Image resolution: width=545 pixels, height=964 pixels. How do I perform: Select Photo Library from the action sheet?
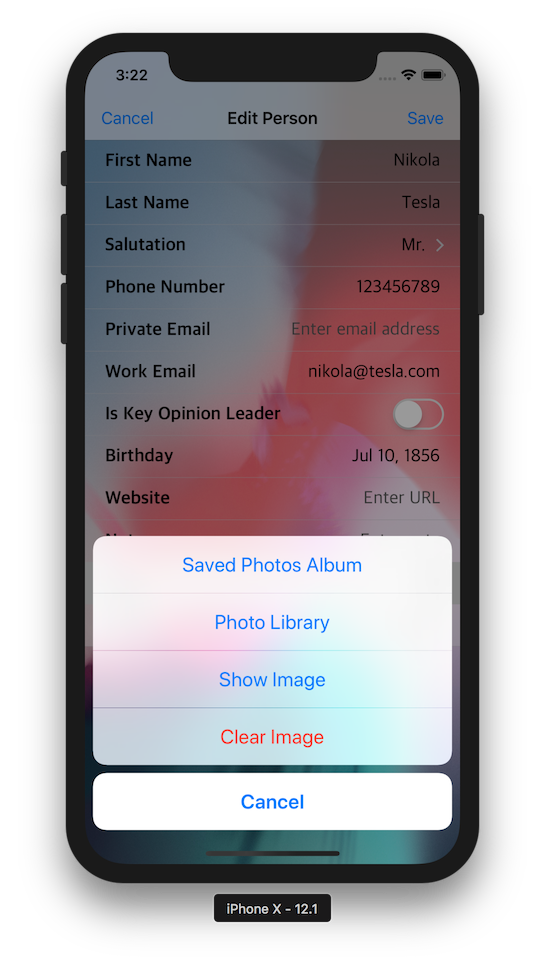point(272,622)
